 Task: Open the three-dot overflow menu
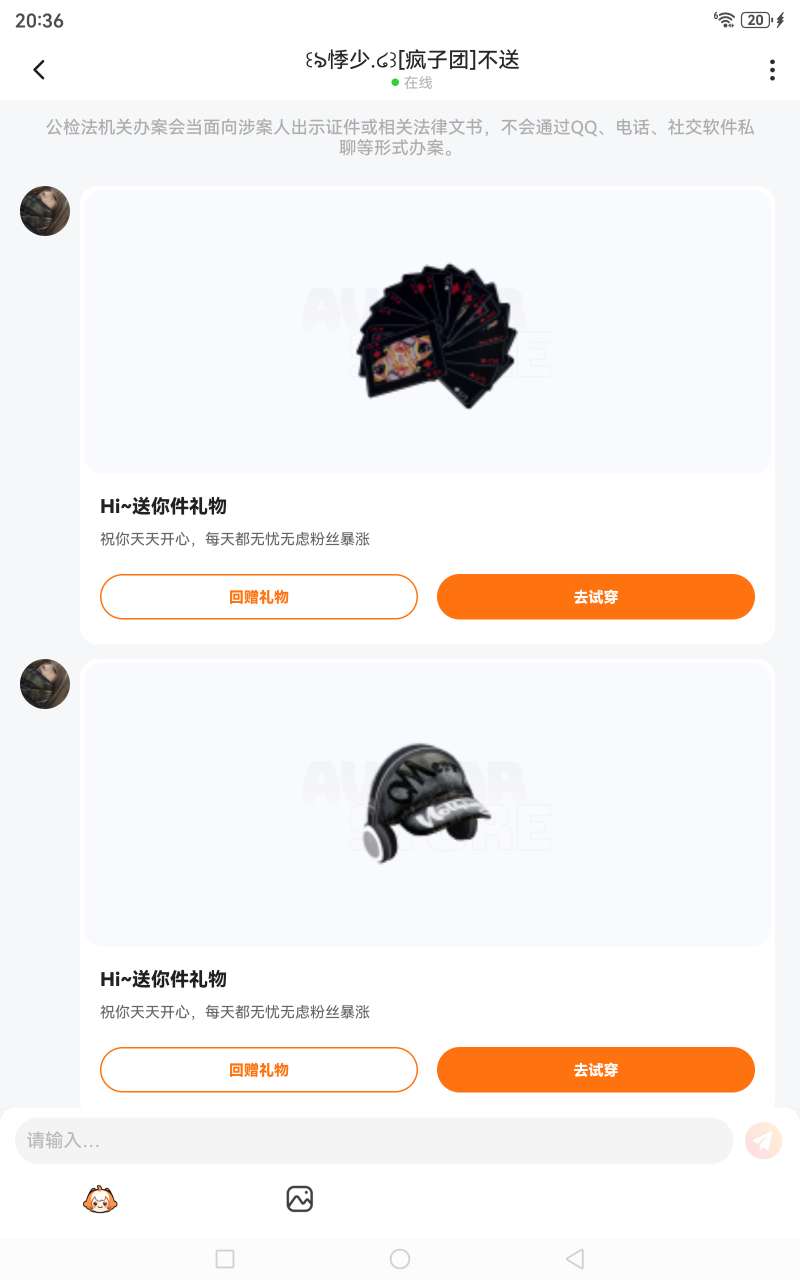pyautogui.click(x=771, y=70)
